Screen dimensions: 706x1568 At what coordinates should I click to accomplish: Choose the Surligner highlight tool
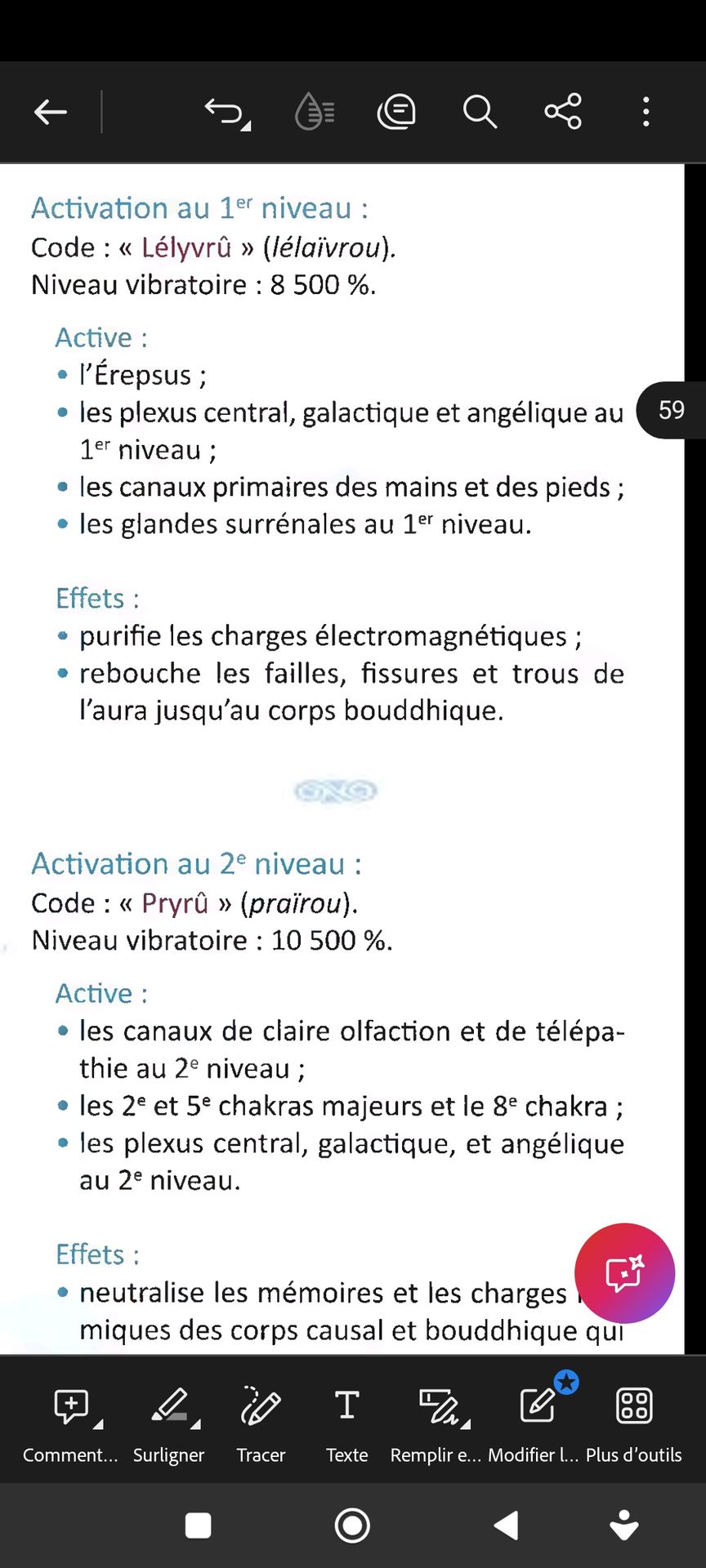tap(169, 1421)
